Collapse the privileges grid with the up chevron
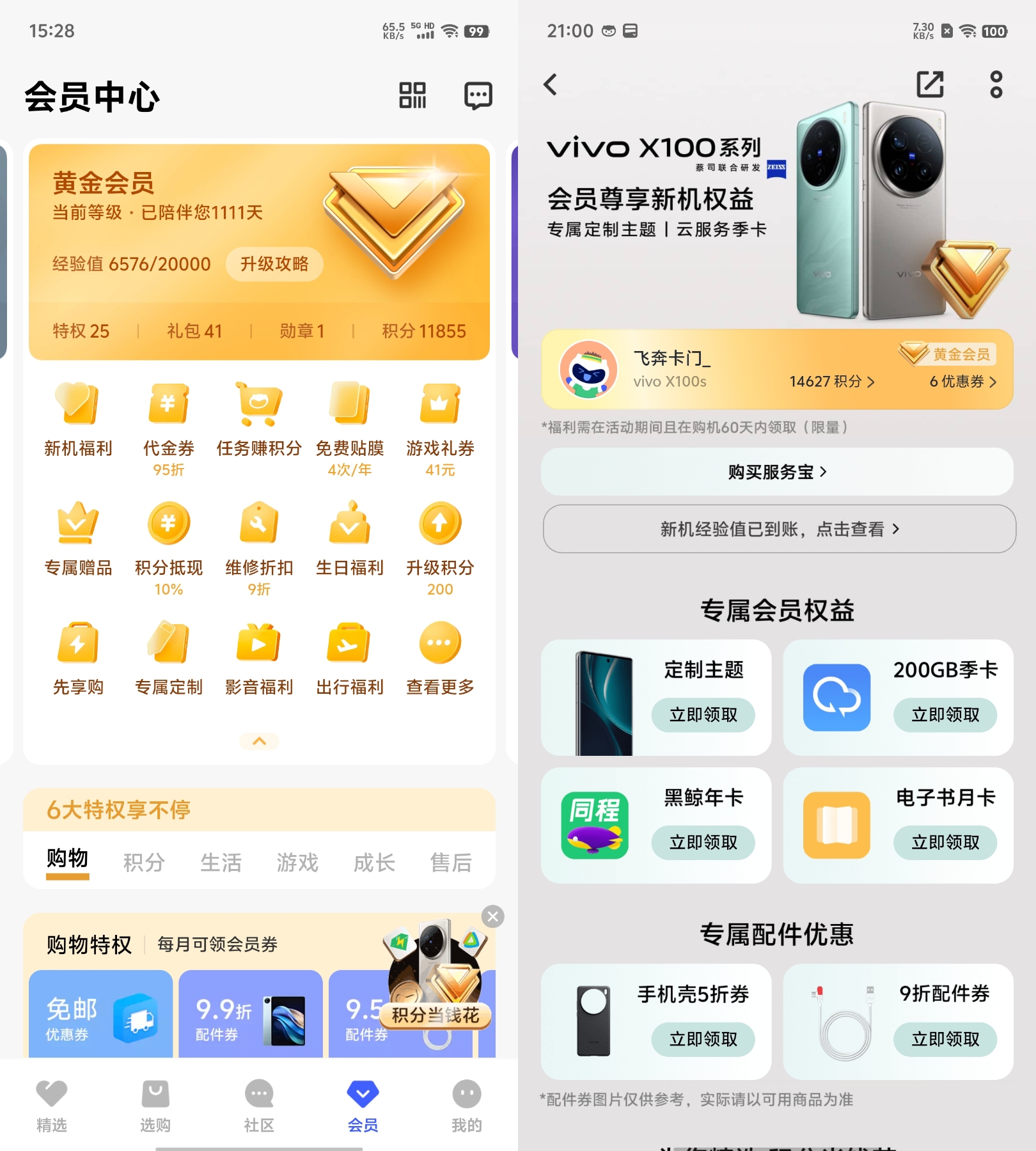Viewport: 1036px width, 1151px height. [259, 741]
